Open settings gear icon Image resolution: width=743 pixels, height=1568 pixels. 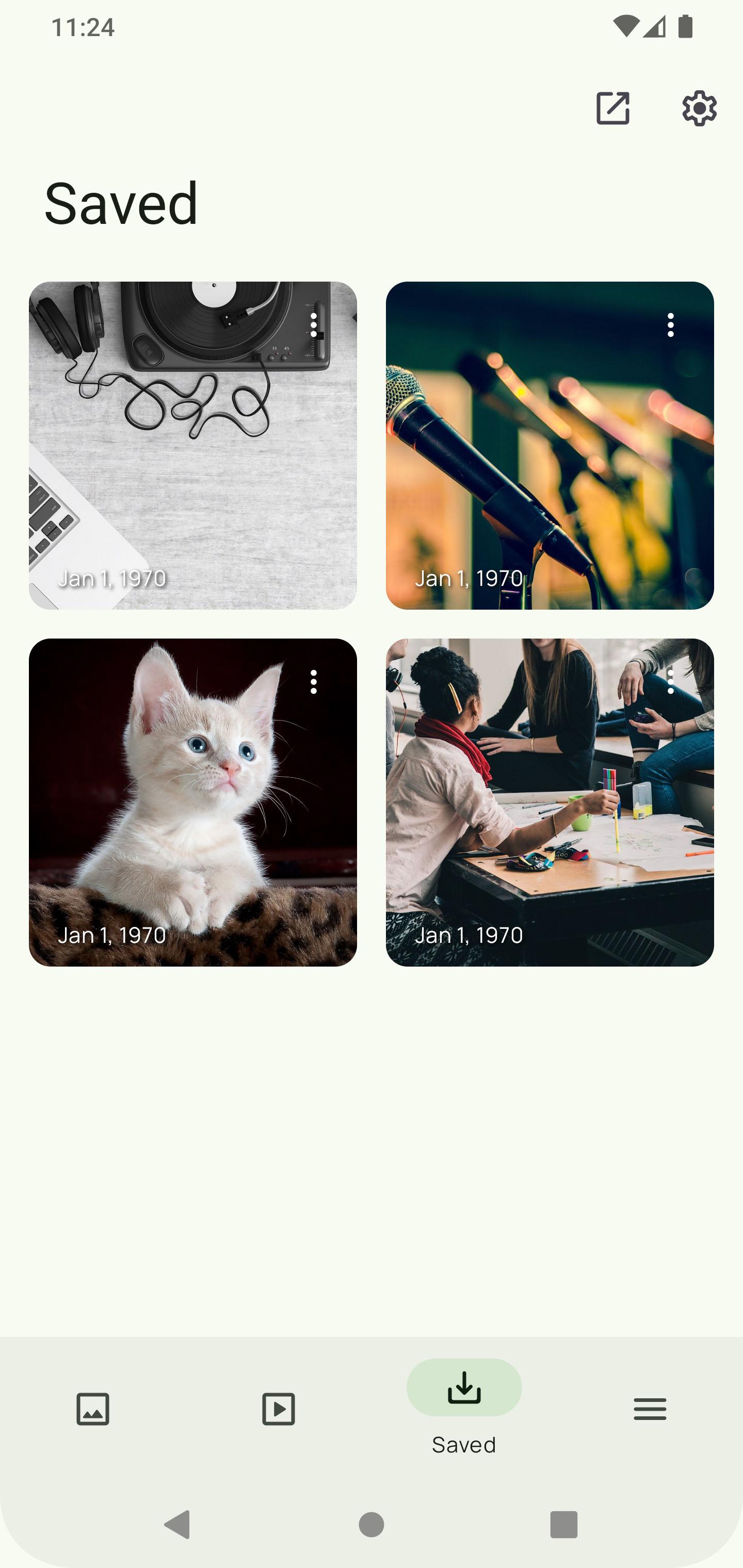(699, 108)
